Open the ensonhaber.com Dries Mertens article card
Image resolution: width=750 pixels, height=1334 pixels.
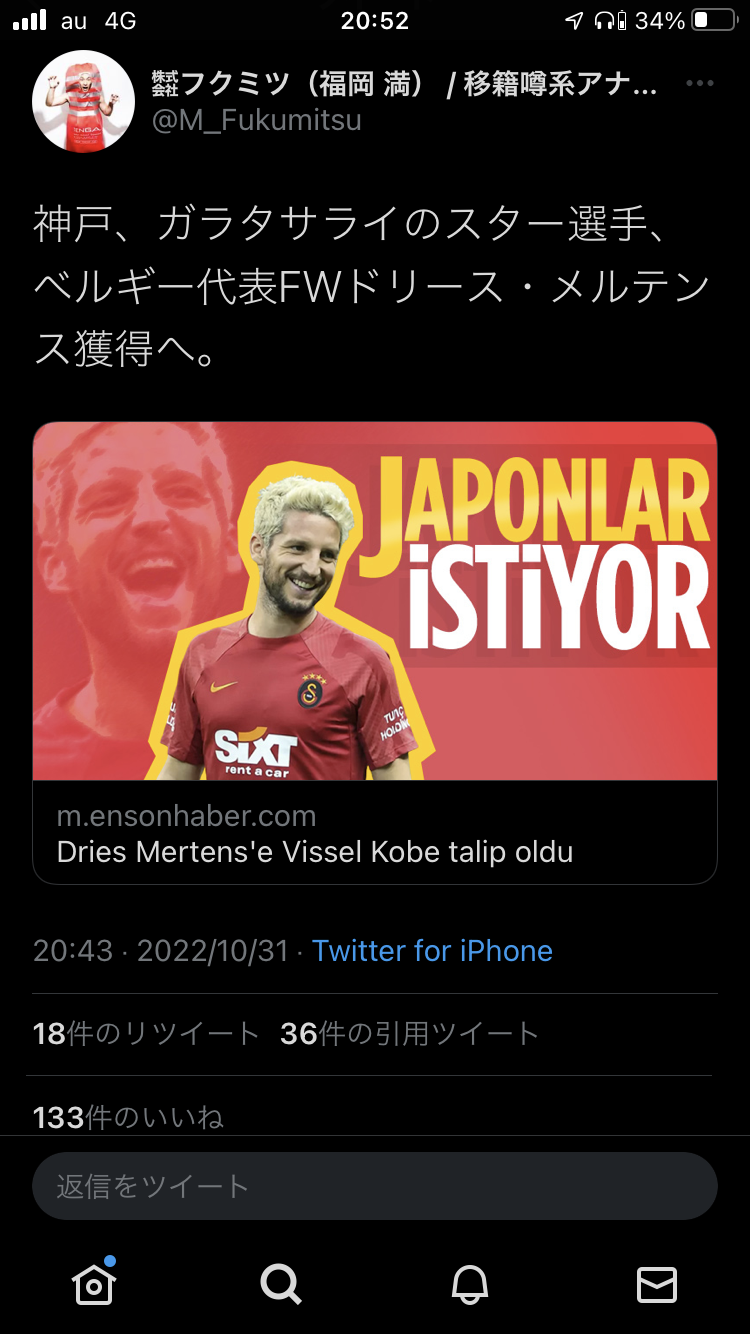pos(375,653)
